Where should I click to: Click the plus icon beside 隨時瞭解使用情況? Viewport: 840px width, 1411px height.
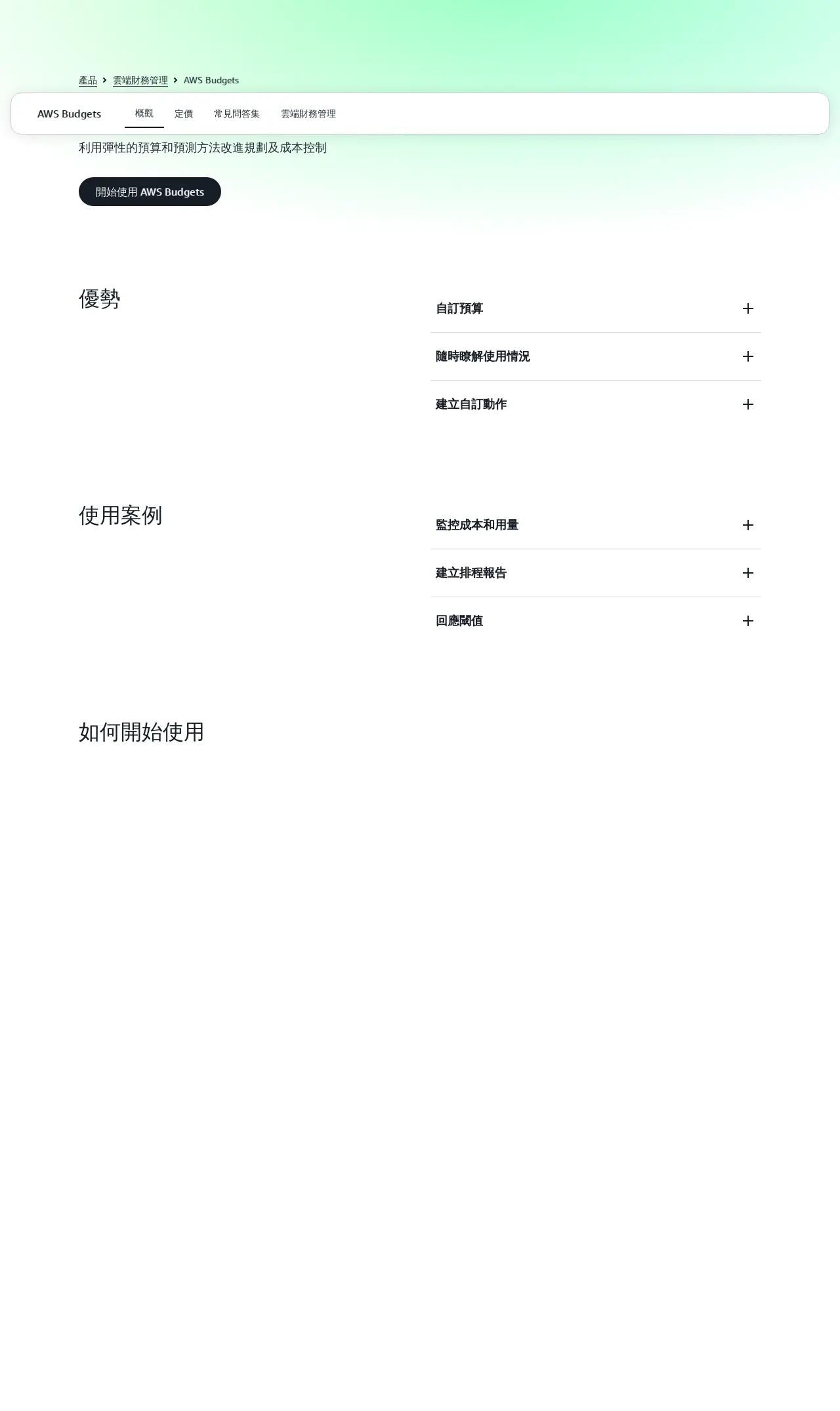coord(747,356)
